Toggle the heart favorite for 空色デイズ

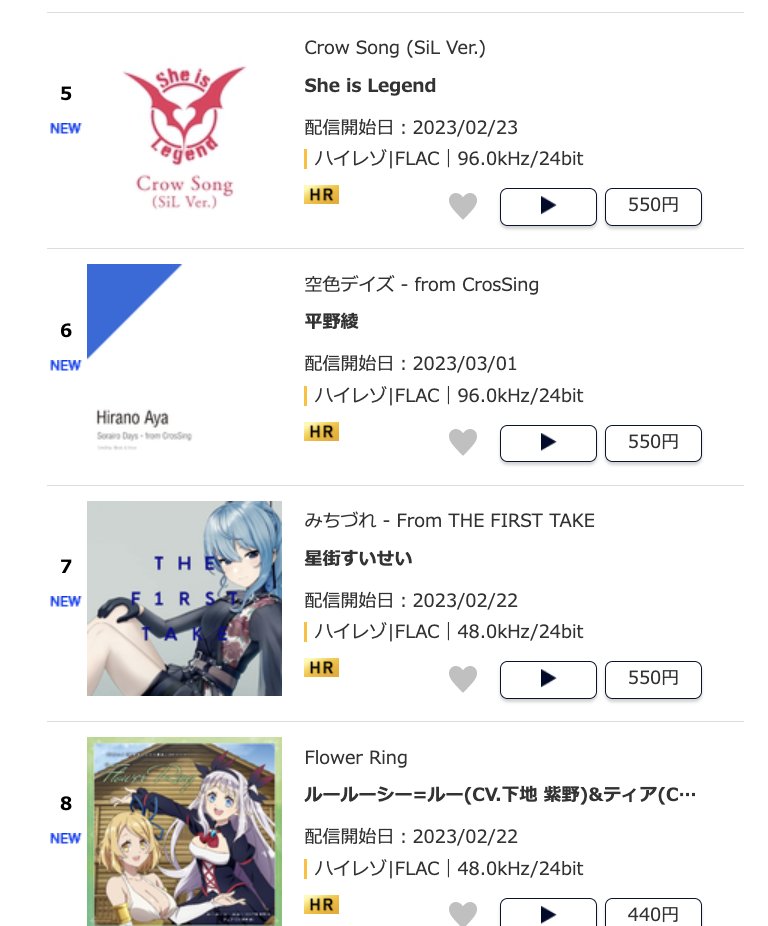[x=463, y=441]
